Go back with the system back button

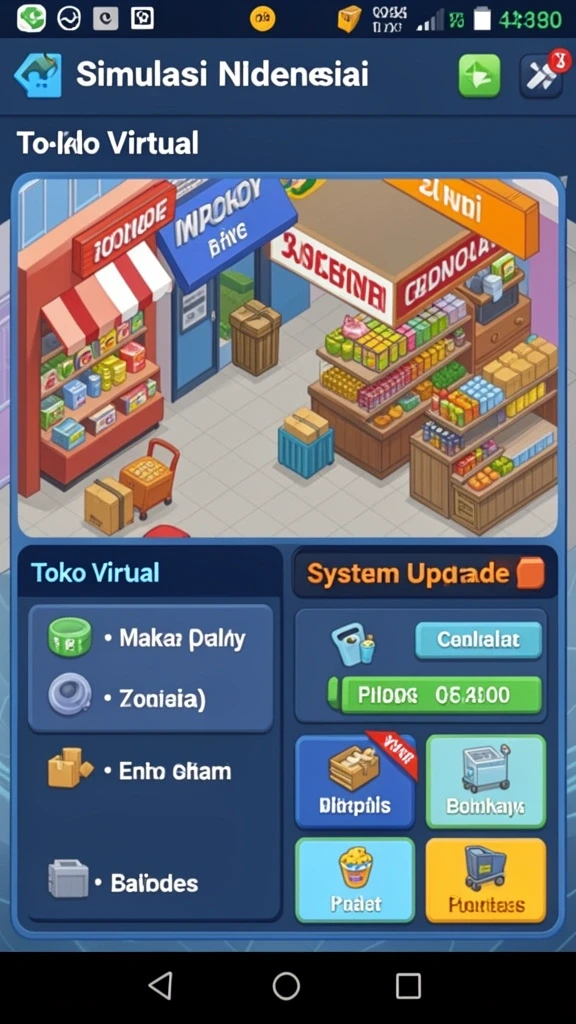(x=161, y=985)
